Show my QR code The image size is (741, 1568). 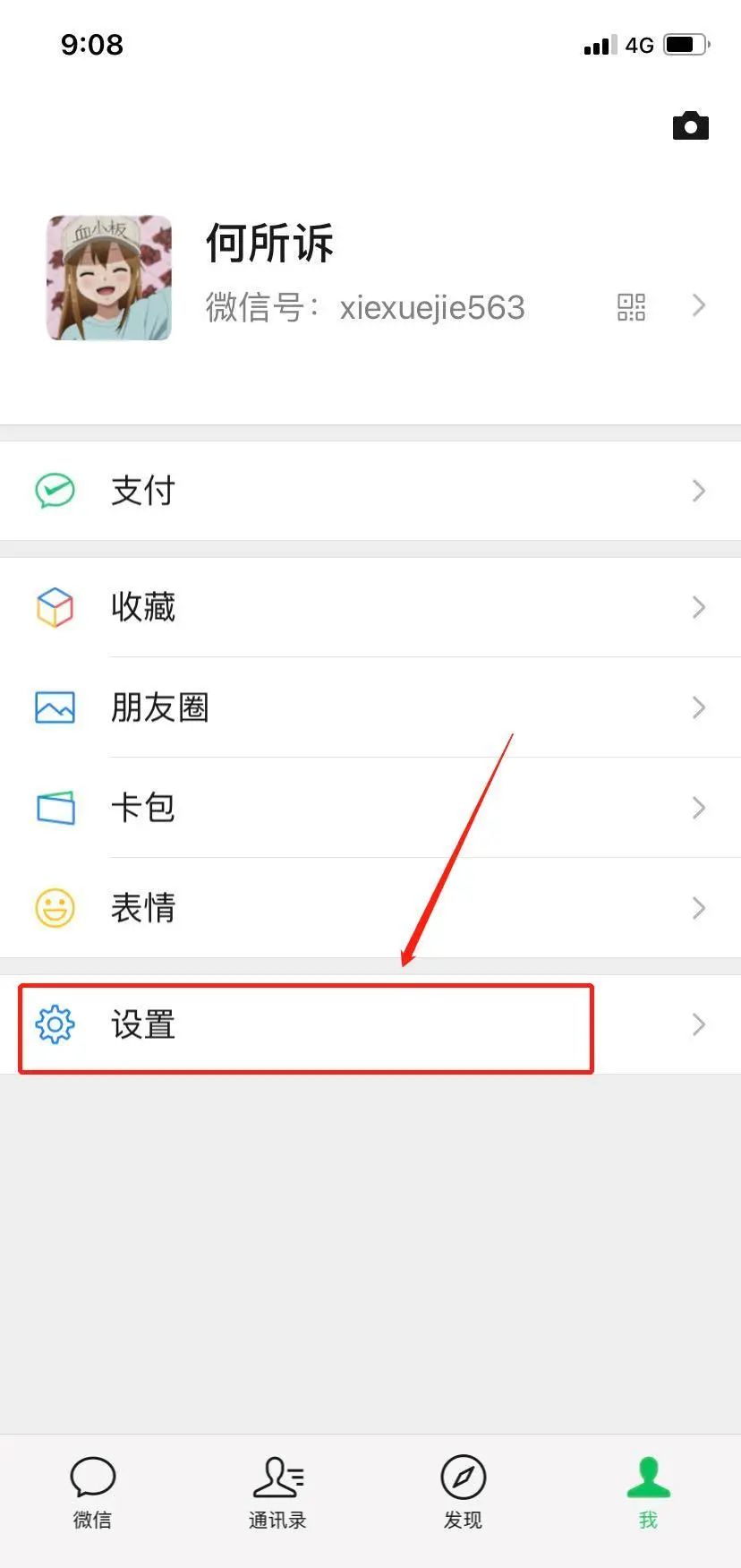point(631,307)
